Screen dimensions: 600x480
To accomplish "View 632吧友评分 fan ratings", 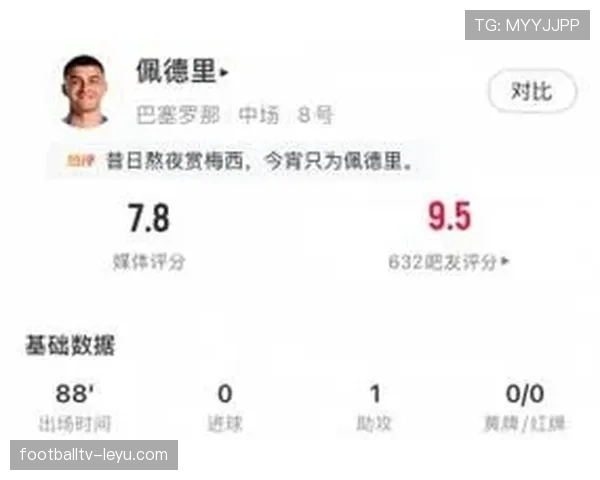I will coord(449,262).
